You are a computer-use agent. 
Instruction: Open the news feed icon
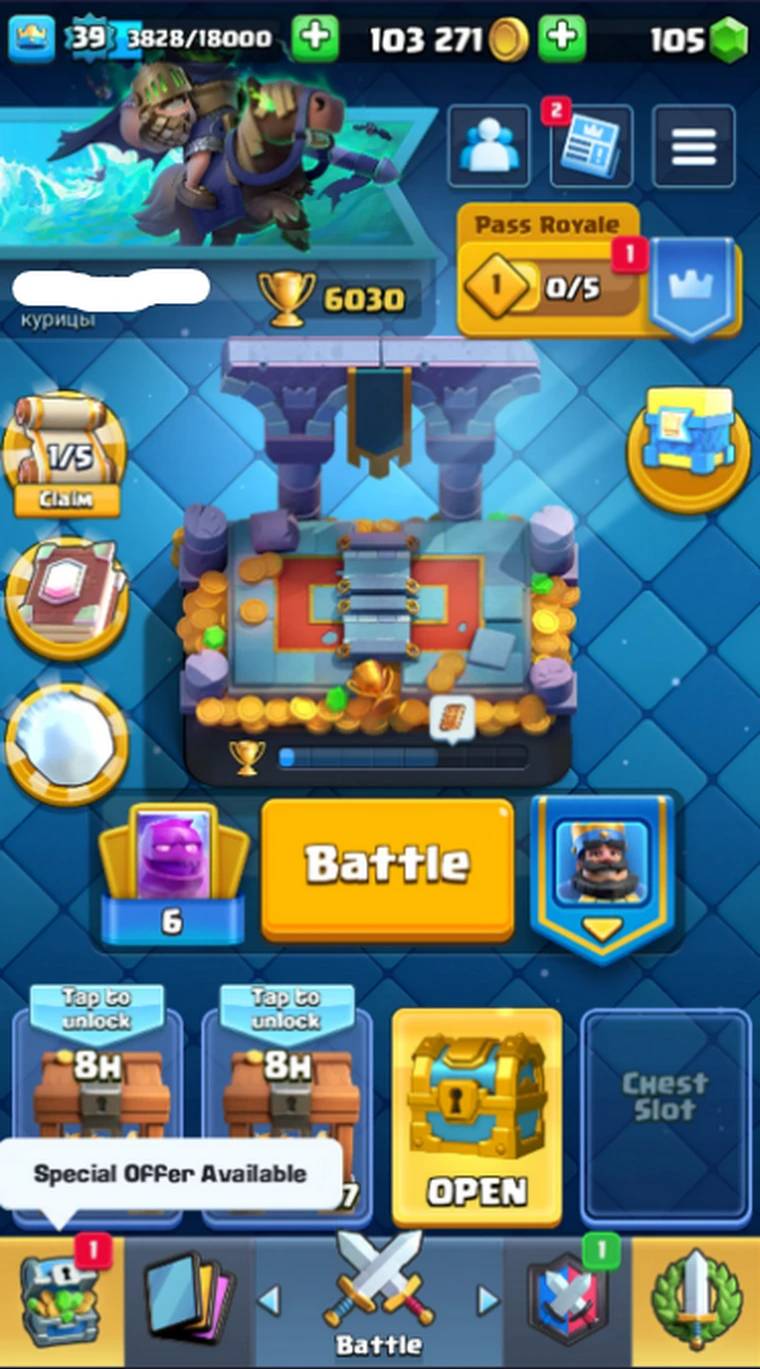click(591, 146)
